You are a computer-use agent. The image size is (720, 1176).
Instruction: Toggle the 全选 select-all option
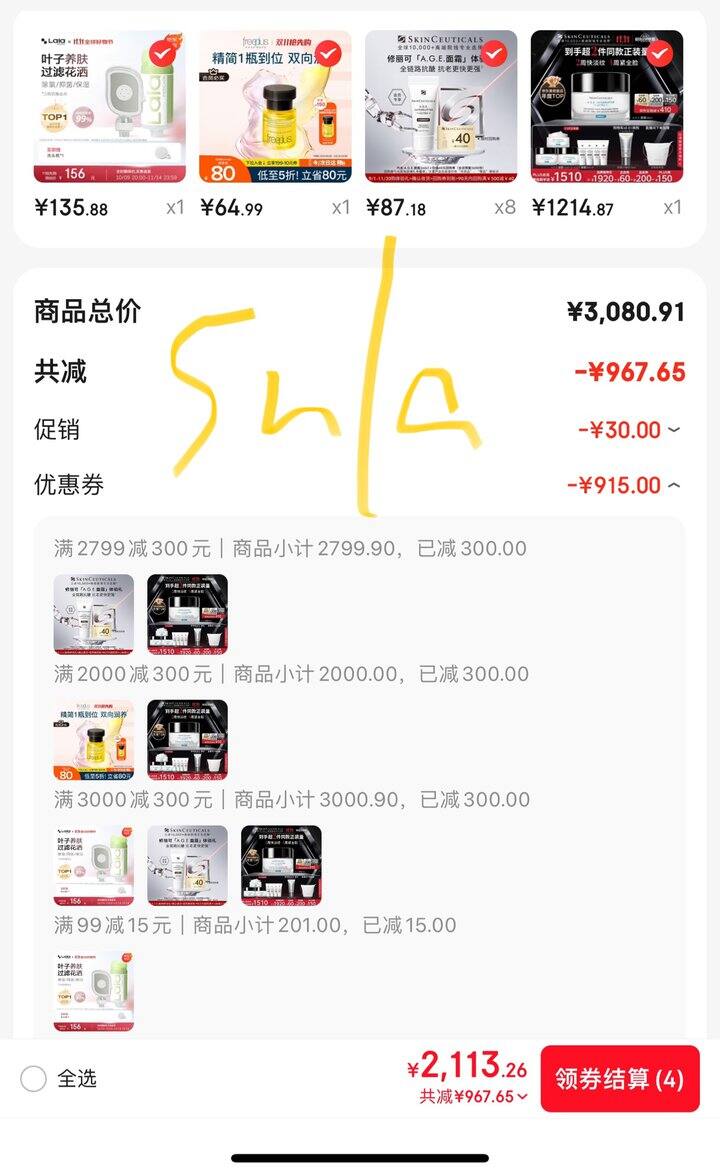pos(34,1079)
